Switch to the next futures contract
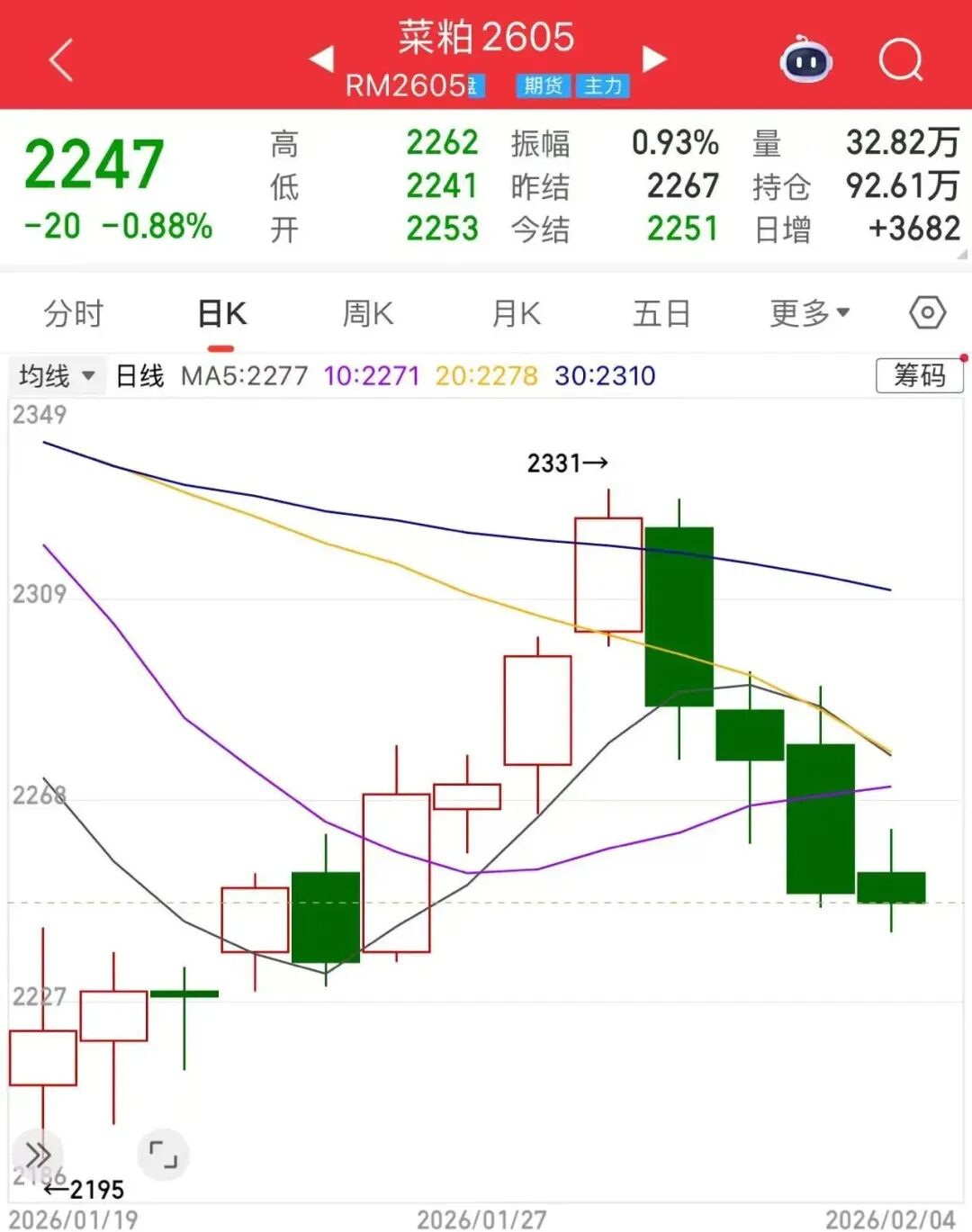Image resolution: width=972 pixels, height=1232 pixels. (x=654, y=59)
